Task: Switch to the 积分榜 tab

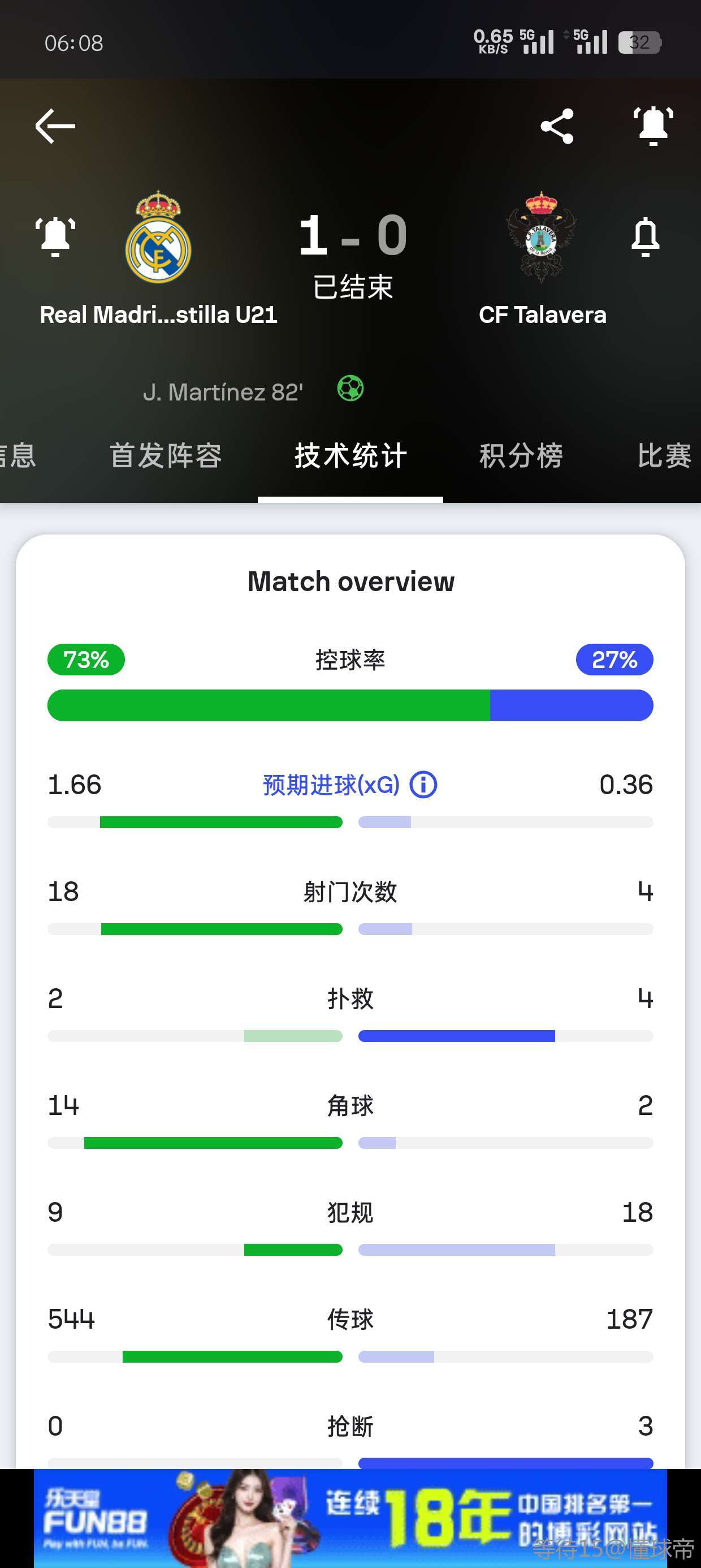Action: pos(521,456)
